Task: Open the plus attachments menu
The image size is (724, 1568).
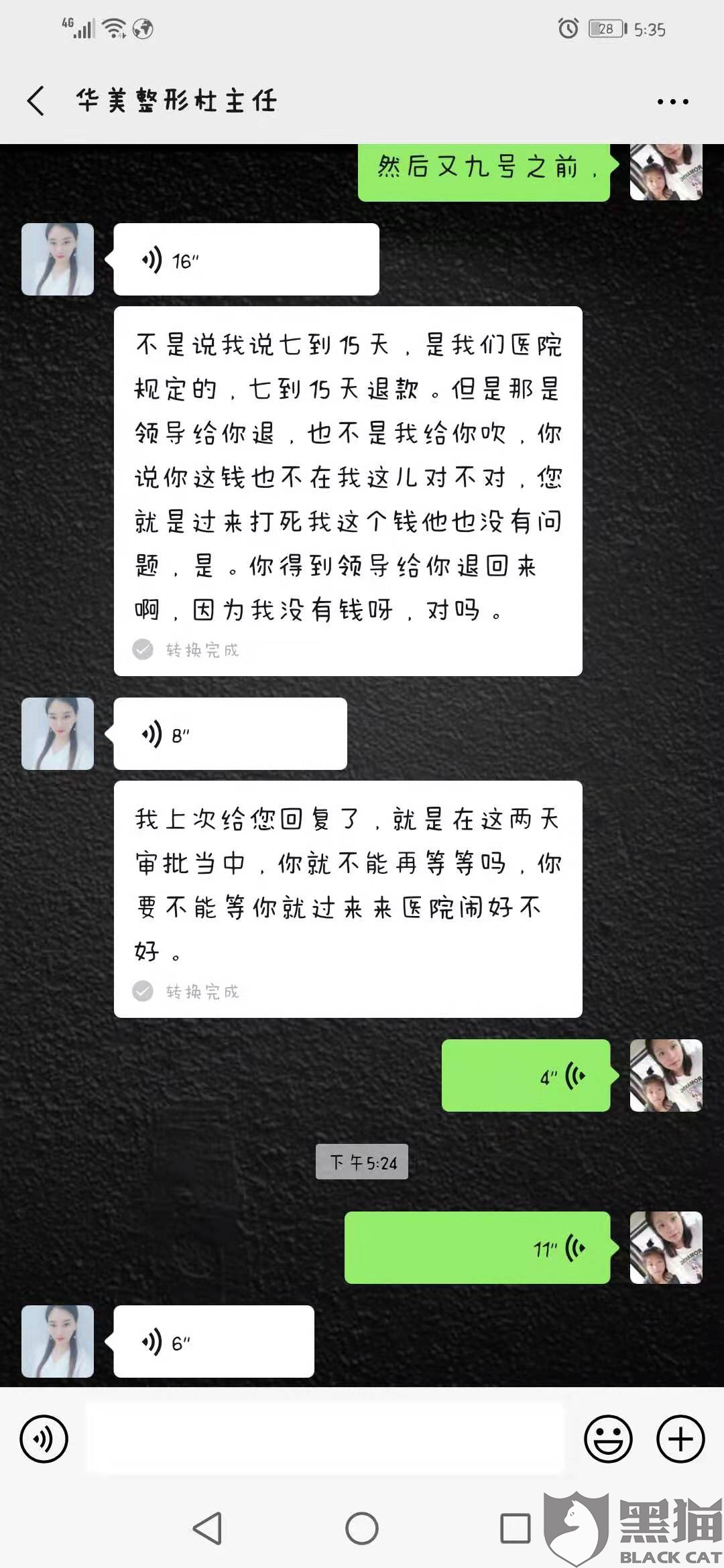Action: [x=680, y=1439]
